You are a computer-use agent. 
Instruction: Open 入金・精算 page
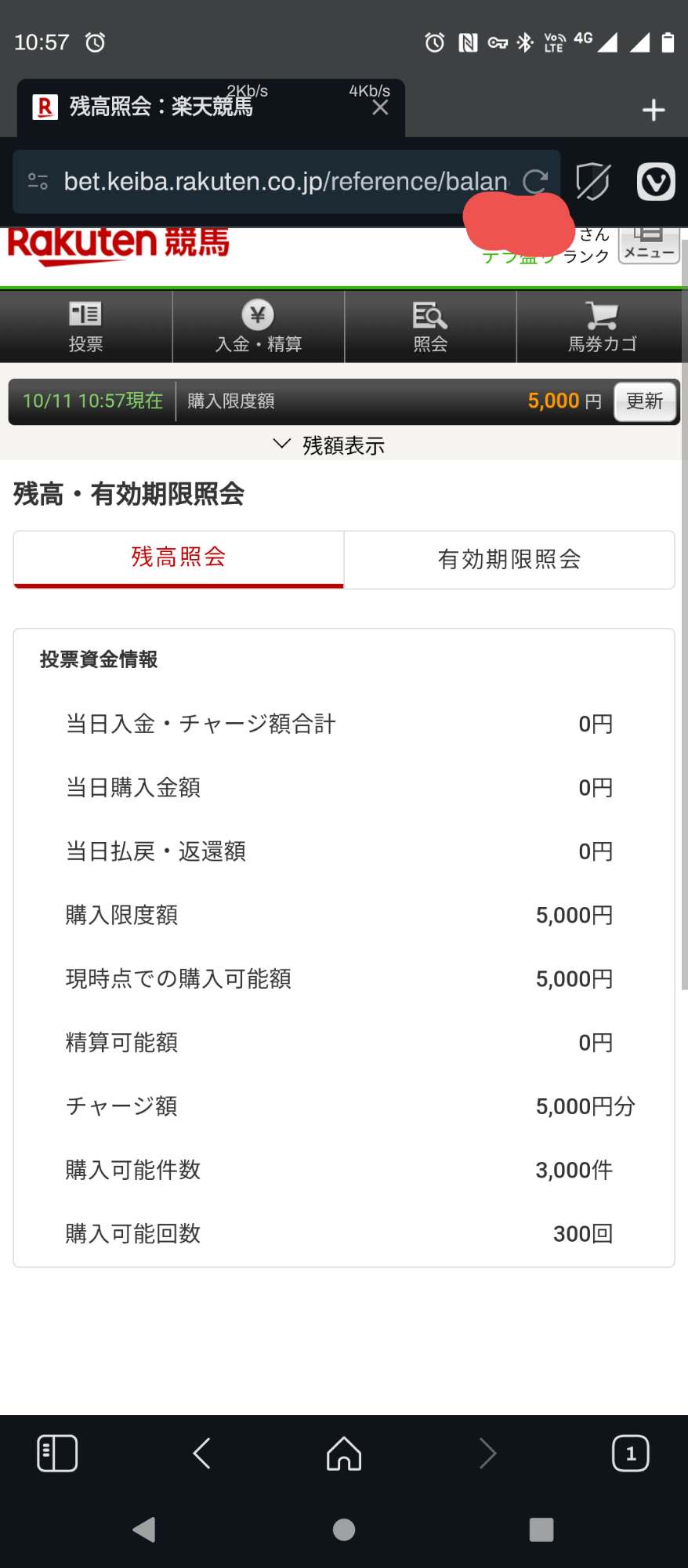coord(258,326)
